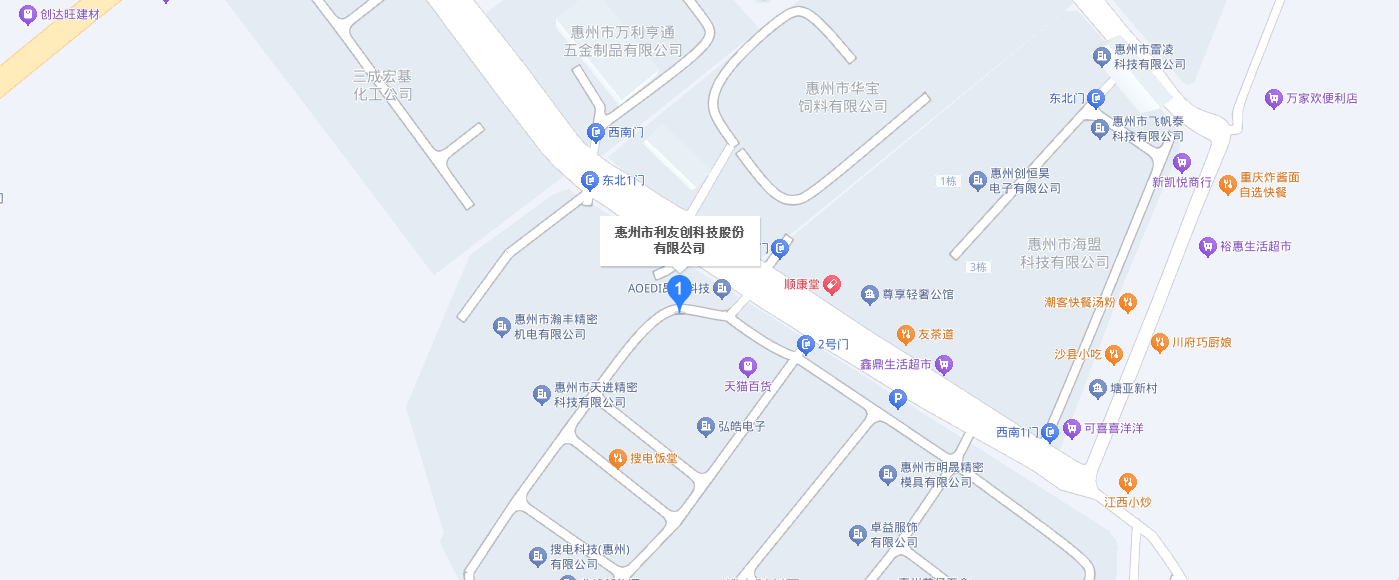Tap the 友茶道 tea shop marker
Viewport: 1399px width, 580px height.
pos(906,334)
